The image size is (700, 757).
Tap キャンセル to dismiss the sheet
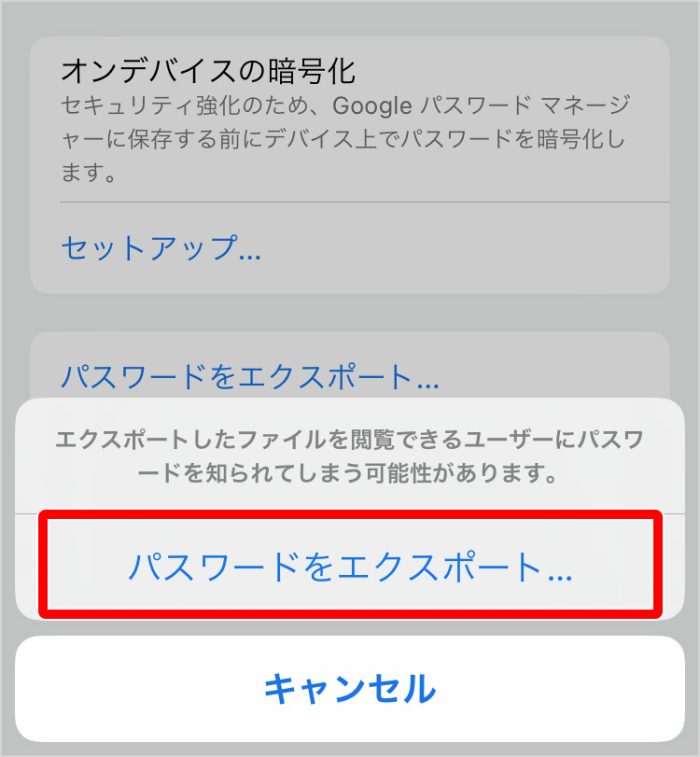click(x=350, y=688)
